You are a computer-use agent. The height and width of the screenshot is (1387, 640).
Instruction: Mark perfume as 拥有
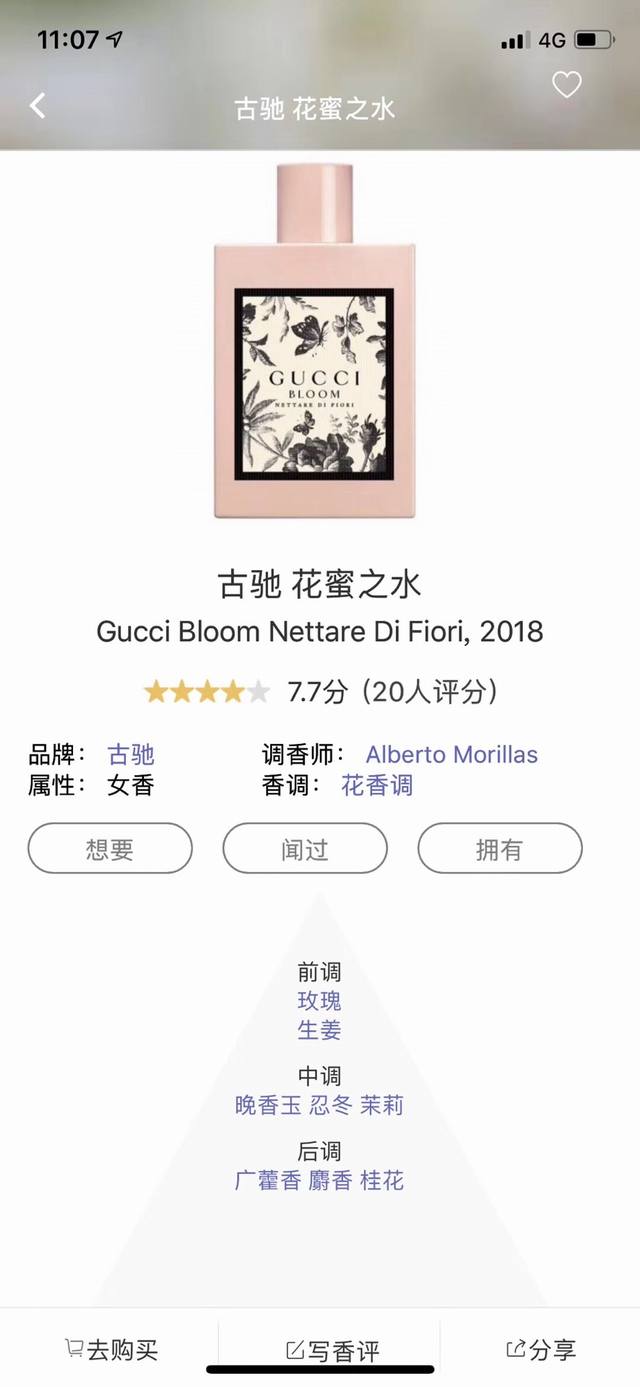point(499,849)
